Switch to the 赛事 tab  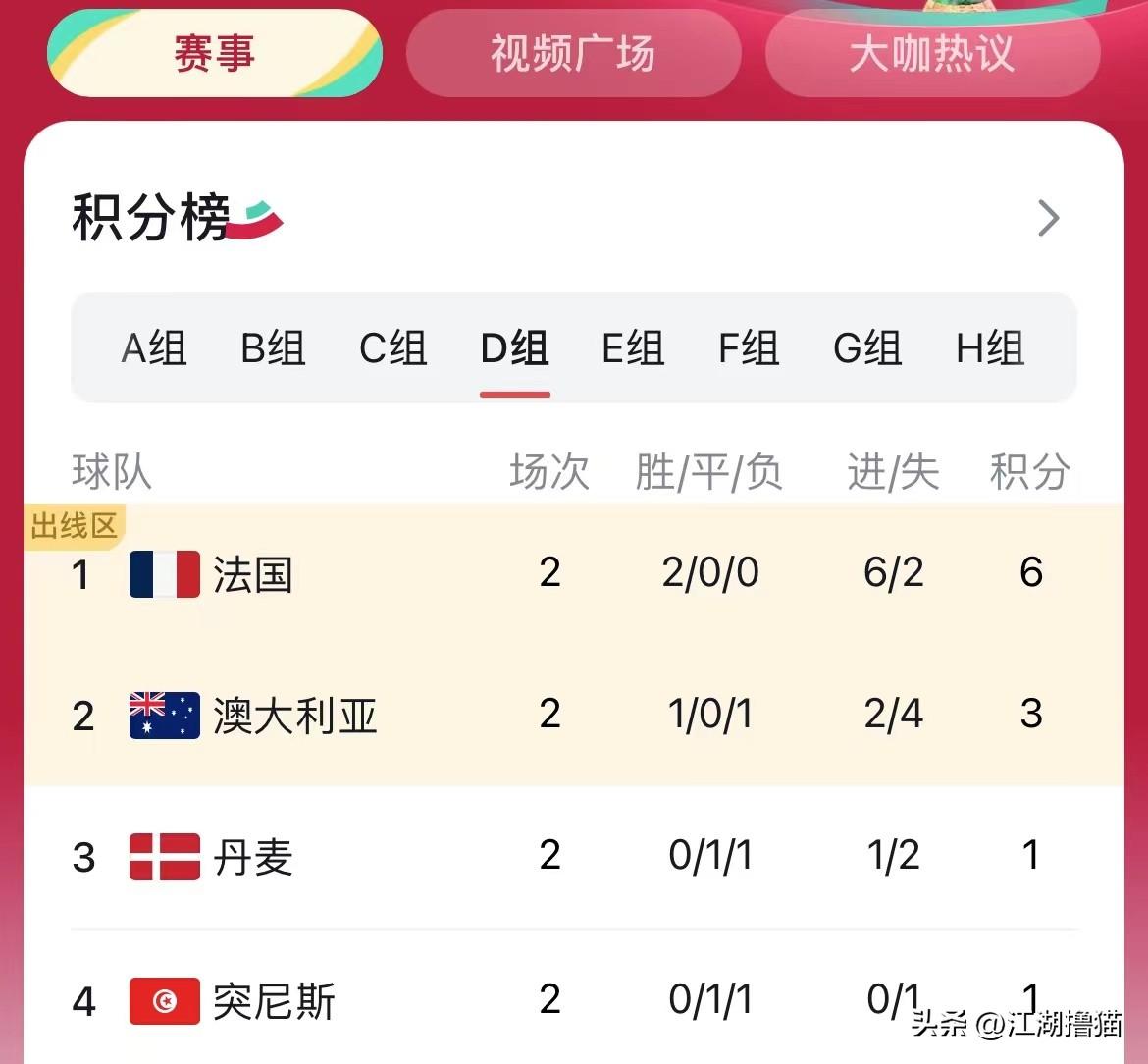215,53
